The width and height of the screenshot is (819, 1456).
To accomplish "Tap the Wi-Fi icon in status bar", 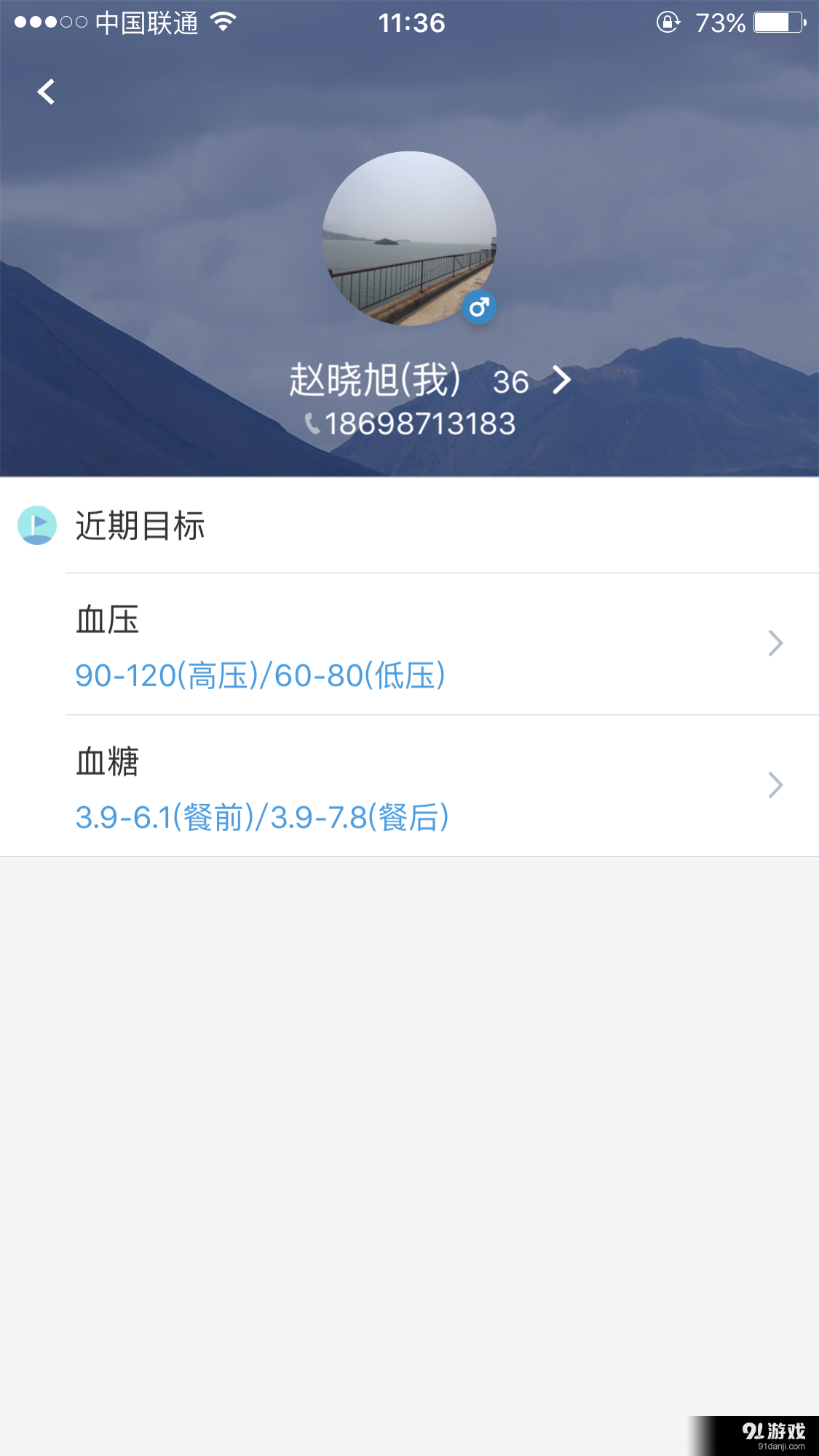I will pos(222,22).
